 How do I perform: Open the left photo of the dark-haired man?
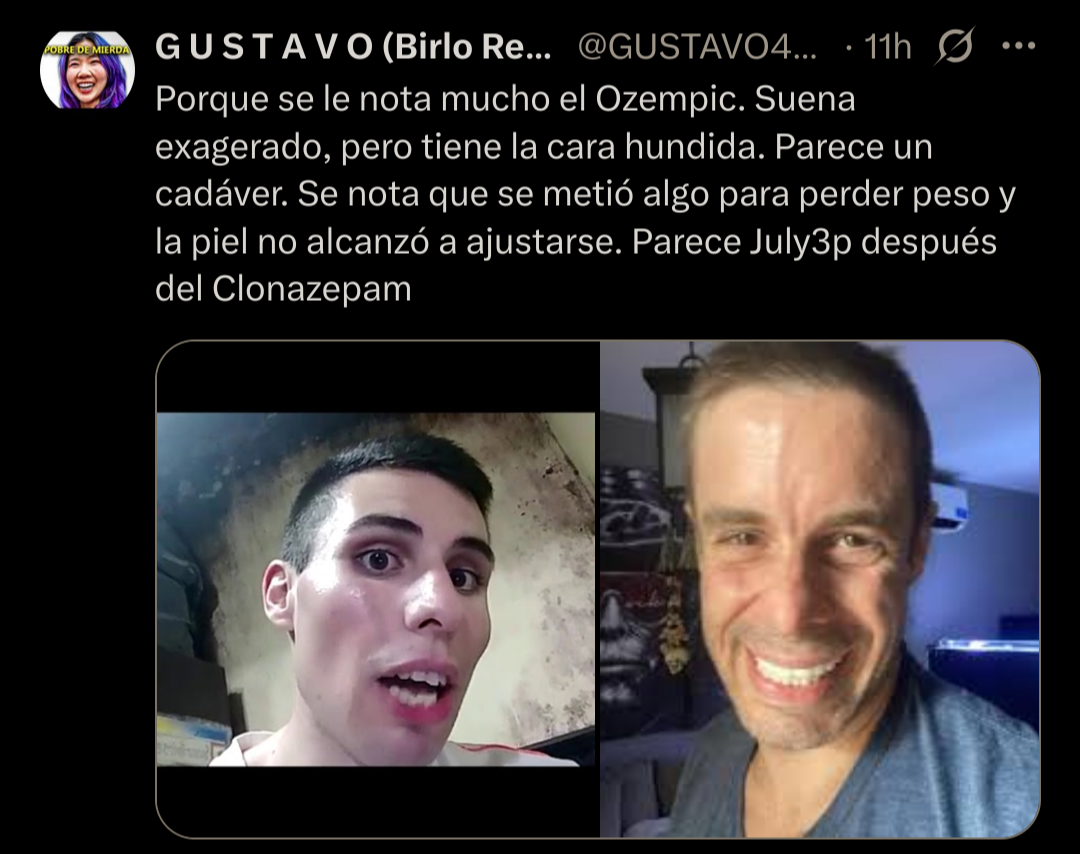coord(377,589)
